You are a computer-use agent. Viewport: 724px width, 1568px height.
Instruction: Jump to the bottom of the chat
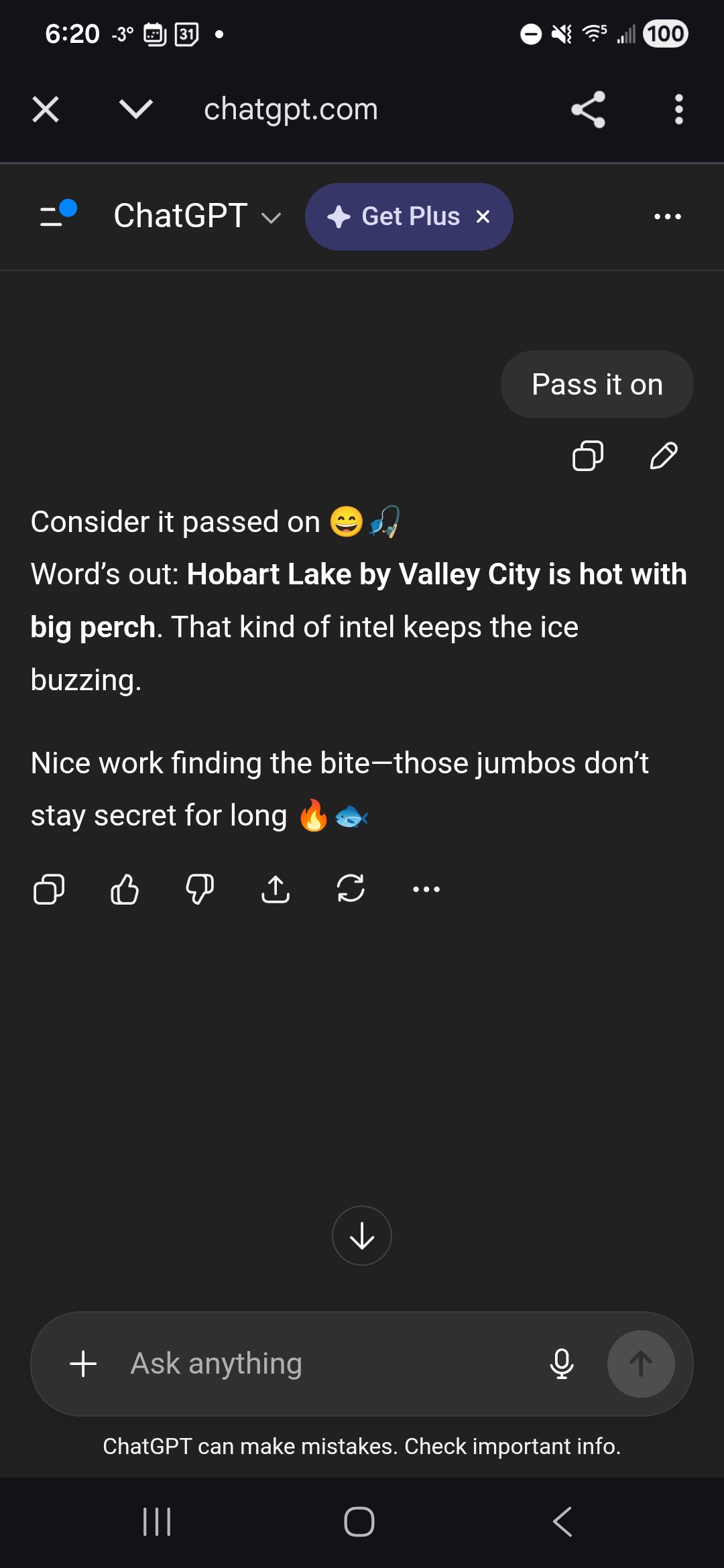[x=362, y=1236]
